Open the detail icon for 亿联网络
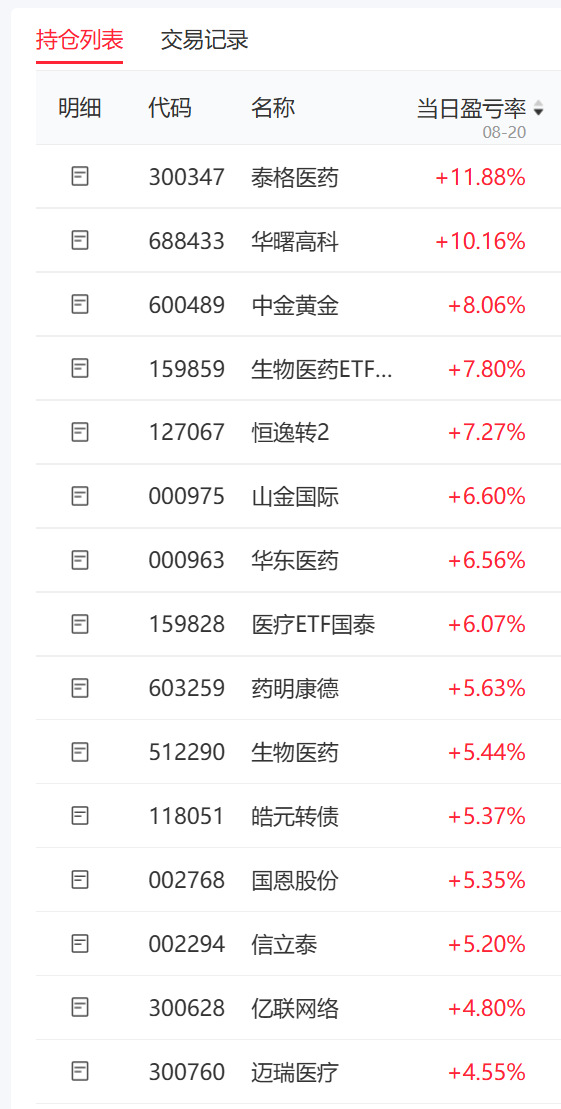Screen dimensions: 561x1109 [81, 1007]
